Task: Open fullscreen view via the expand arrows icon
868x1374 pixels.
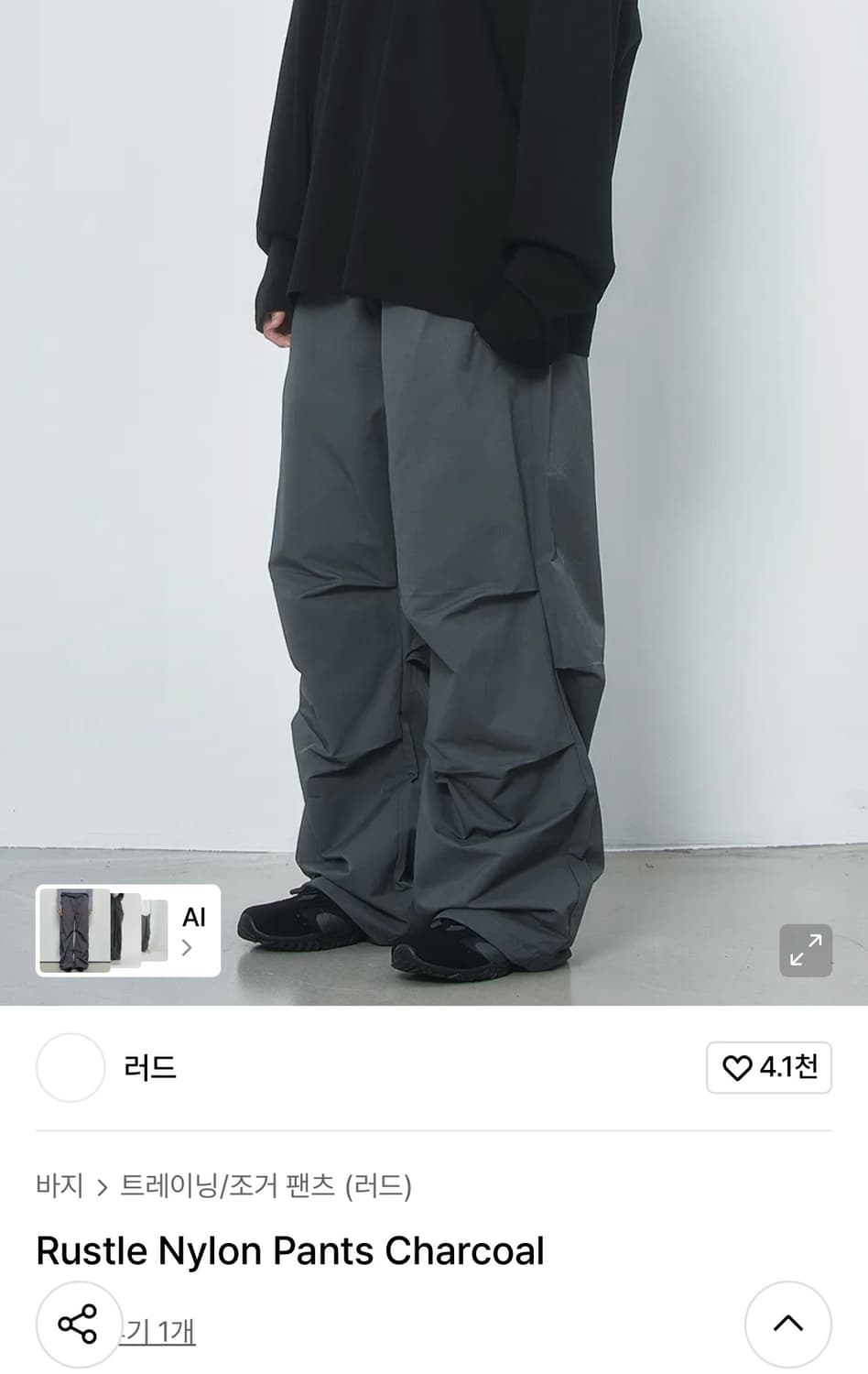Action: click(x=805, y=951)
